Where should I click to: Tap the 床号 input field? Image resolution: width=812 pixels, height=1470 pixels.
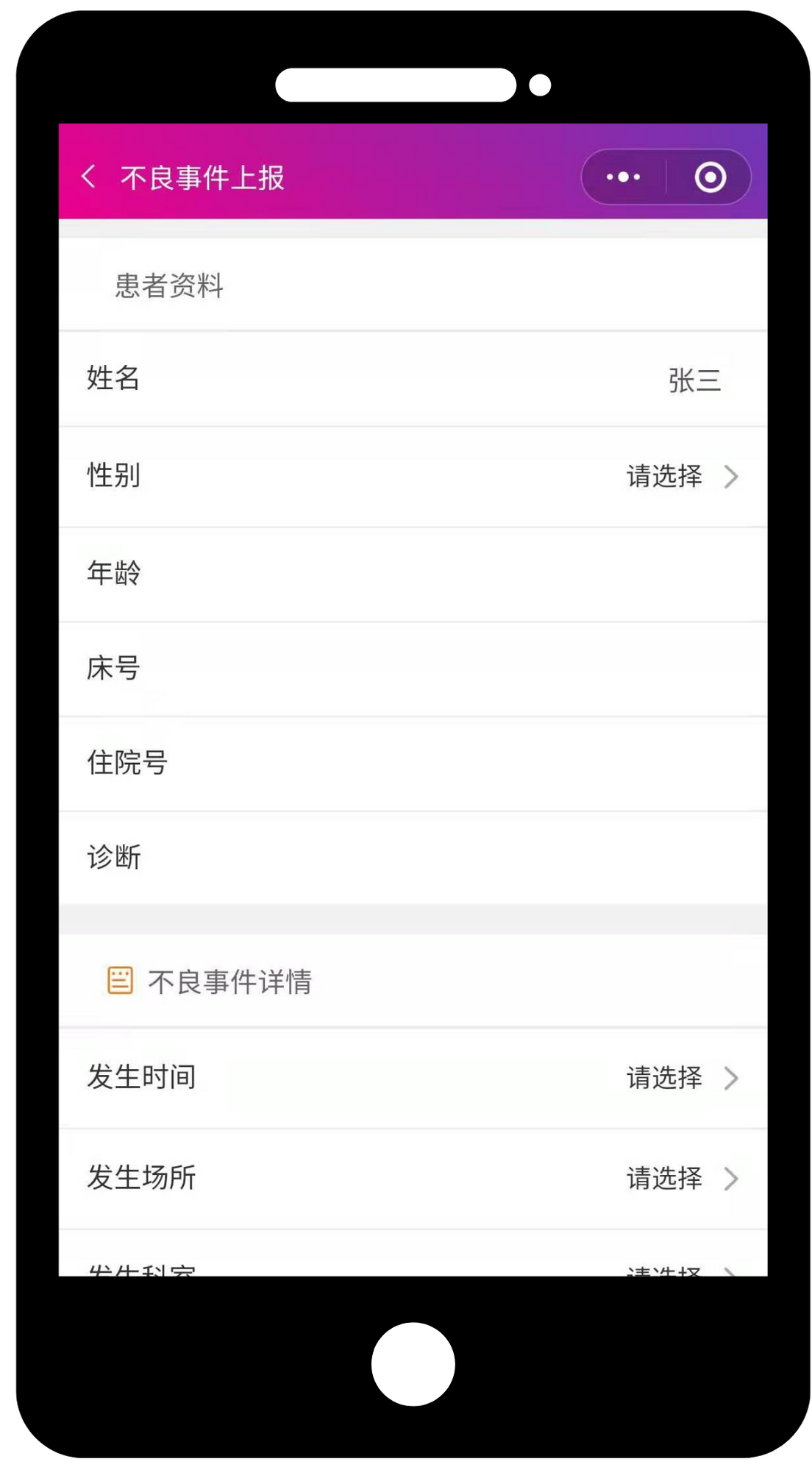(x=413, y=670)
